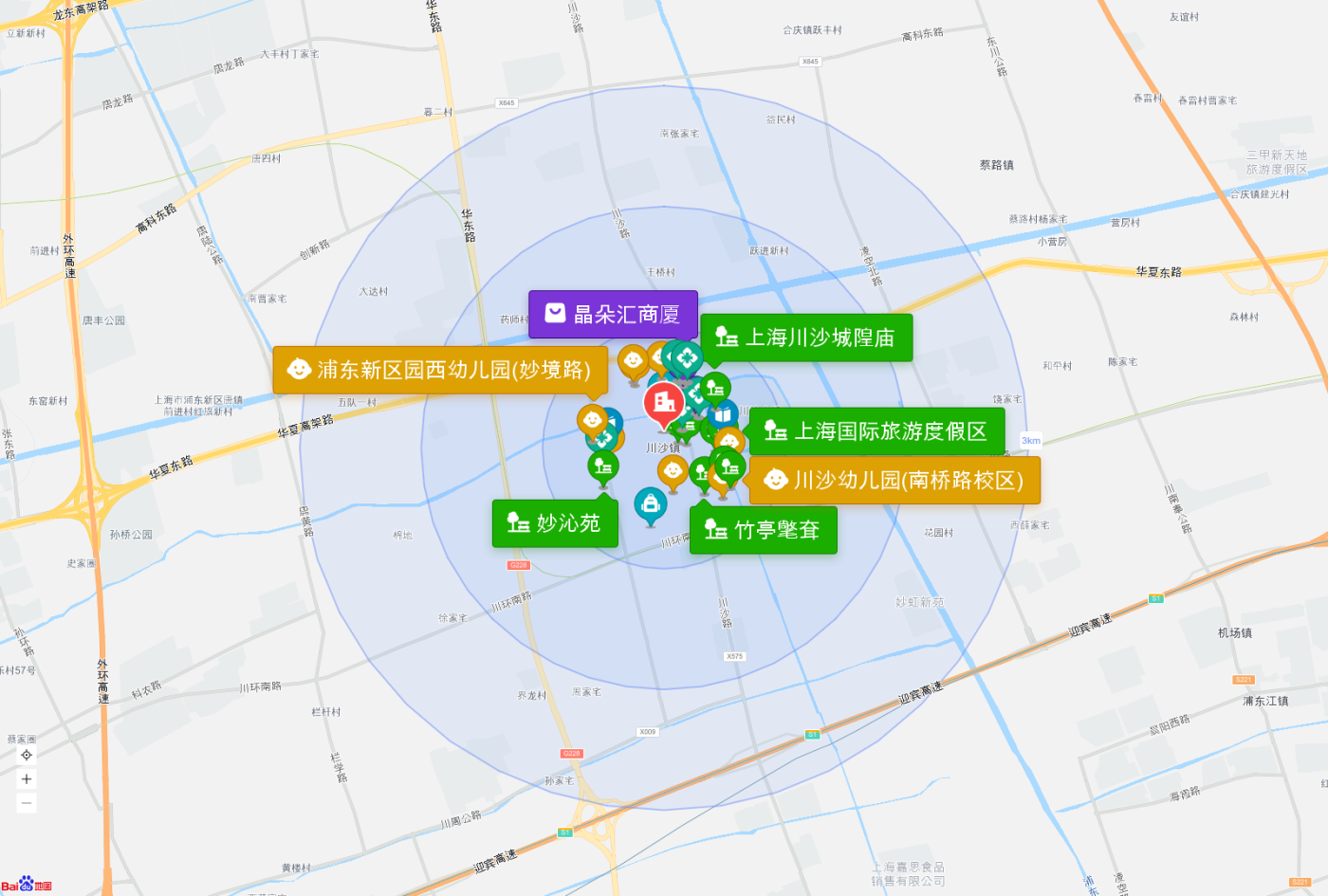Viewport: 1328px width, 896px height.
Task: Select the teal school backpack pin
Action: click(650, 503)
